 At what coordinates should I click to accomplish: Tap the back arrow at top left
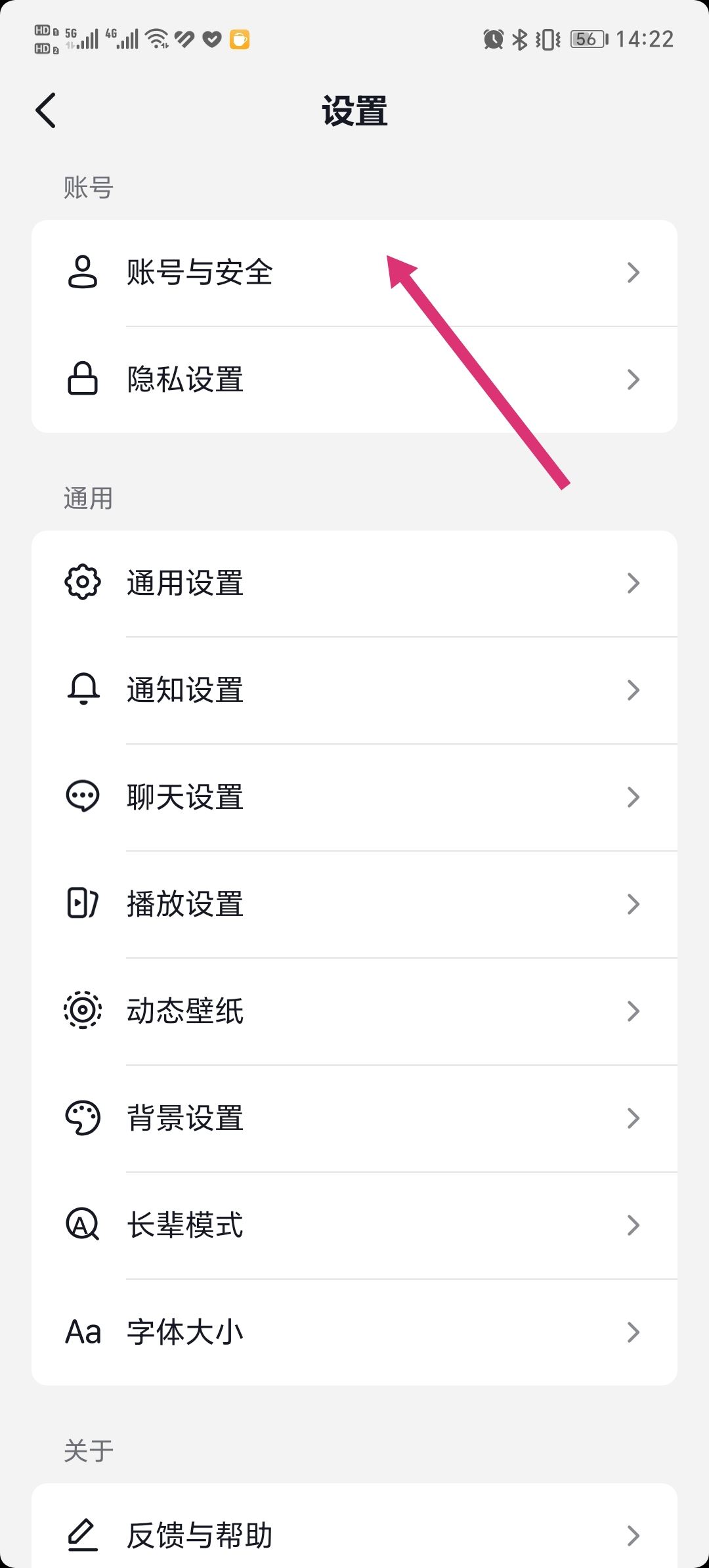pos(46,110)
